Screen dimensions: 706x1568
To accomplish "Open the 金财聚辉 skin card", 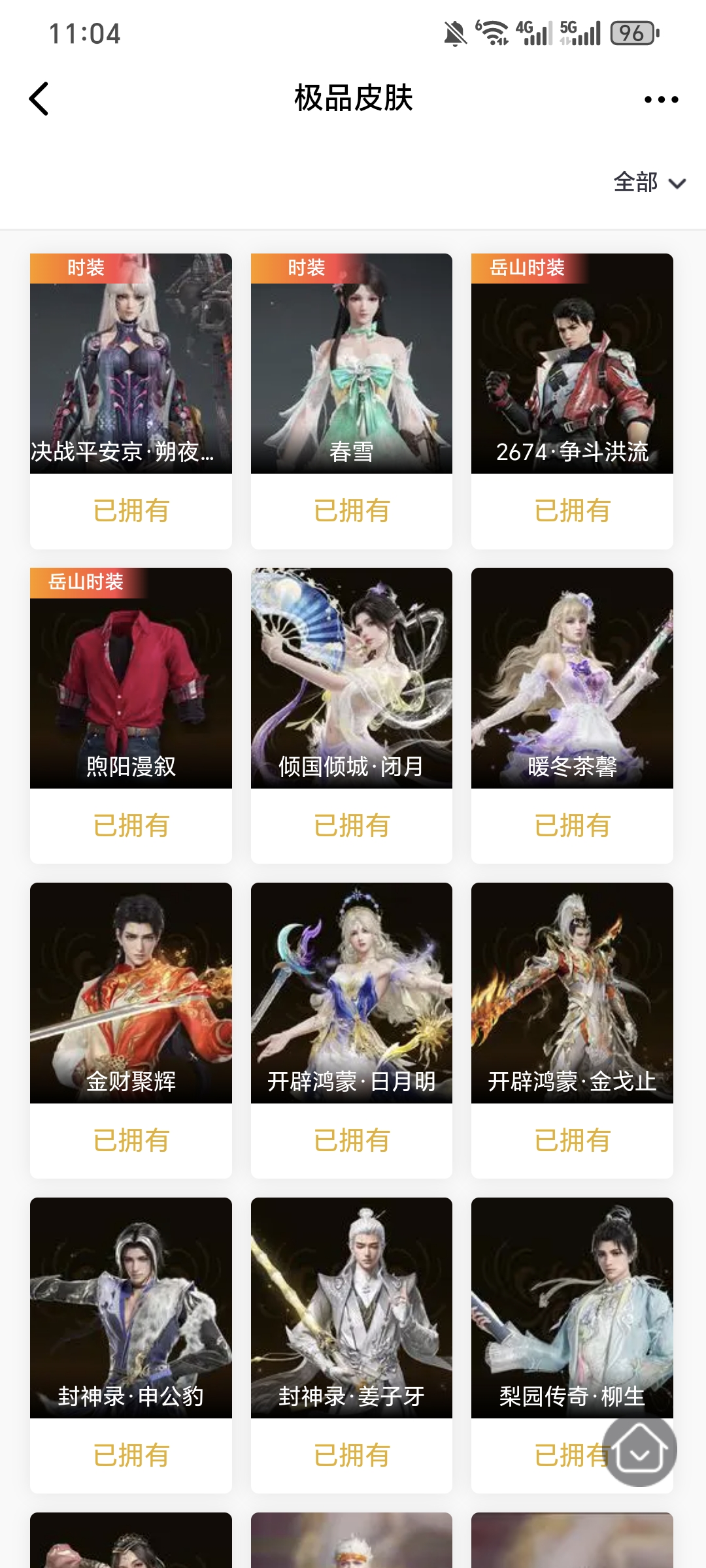I will (131, 993).
